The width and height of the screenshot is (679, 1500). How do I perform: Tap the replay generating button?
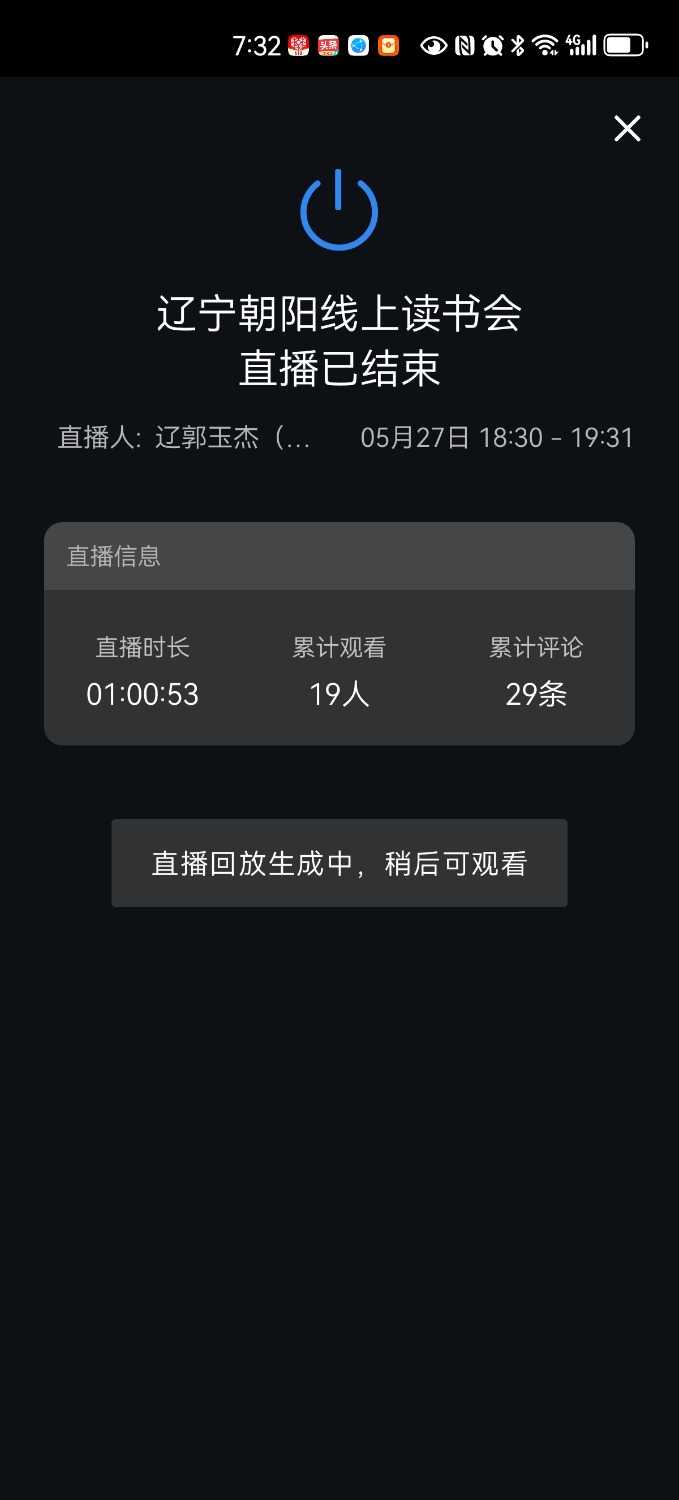click(339, 863)
